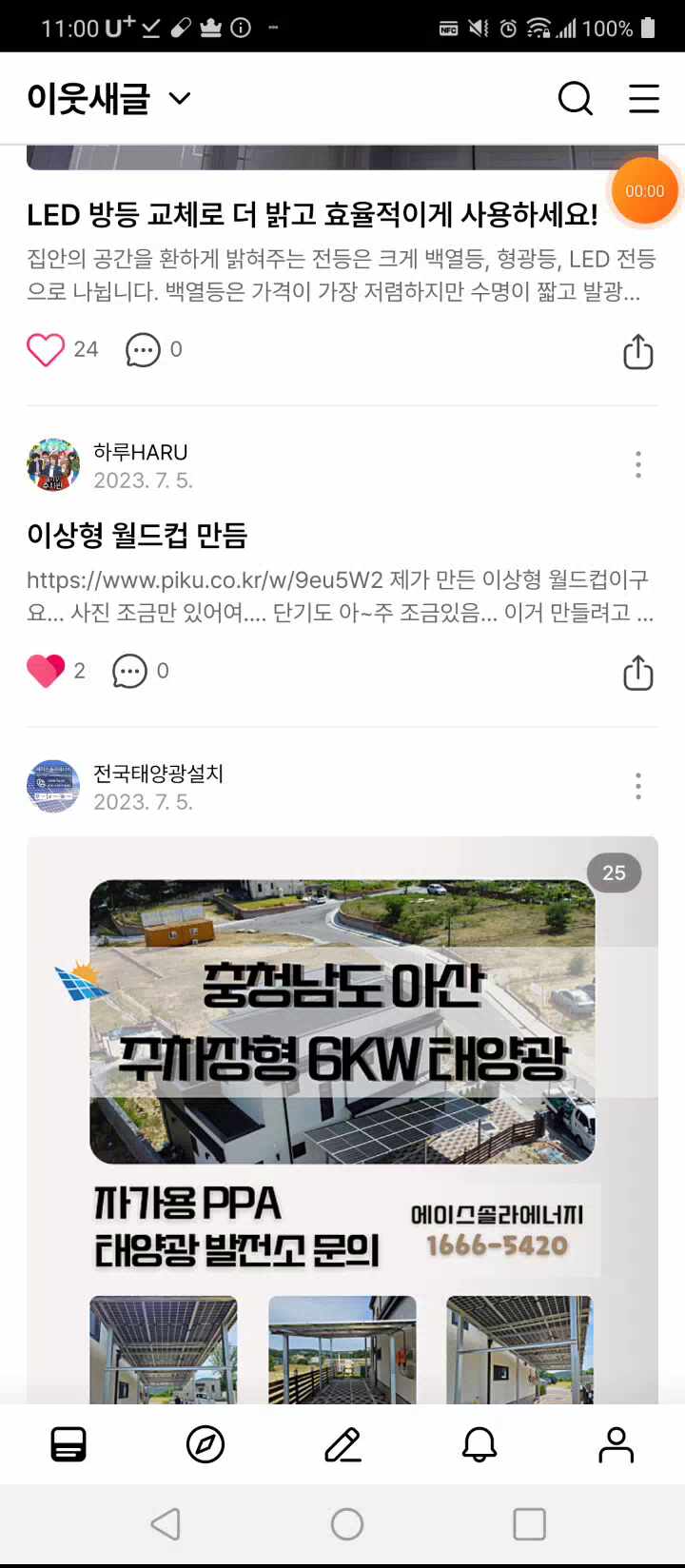Image resolution: width=685 pixels, height=1568 pixels.
Task: Open comments on 이상형 월드컵 post
Action: (x=129, y=672)
